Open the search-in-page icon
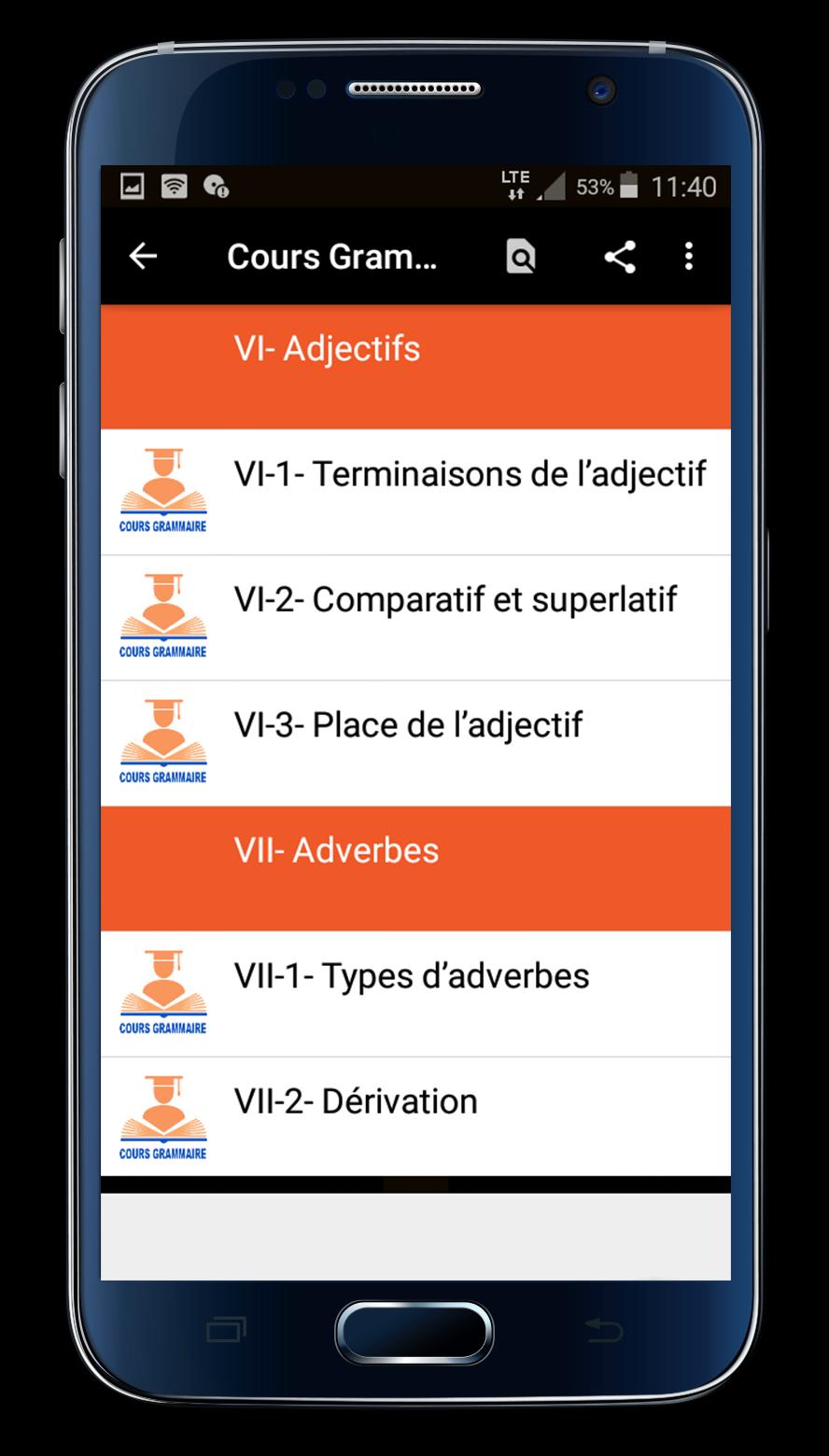Screen dimensions: 829x1456 coord(520,256)
